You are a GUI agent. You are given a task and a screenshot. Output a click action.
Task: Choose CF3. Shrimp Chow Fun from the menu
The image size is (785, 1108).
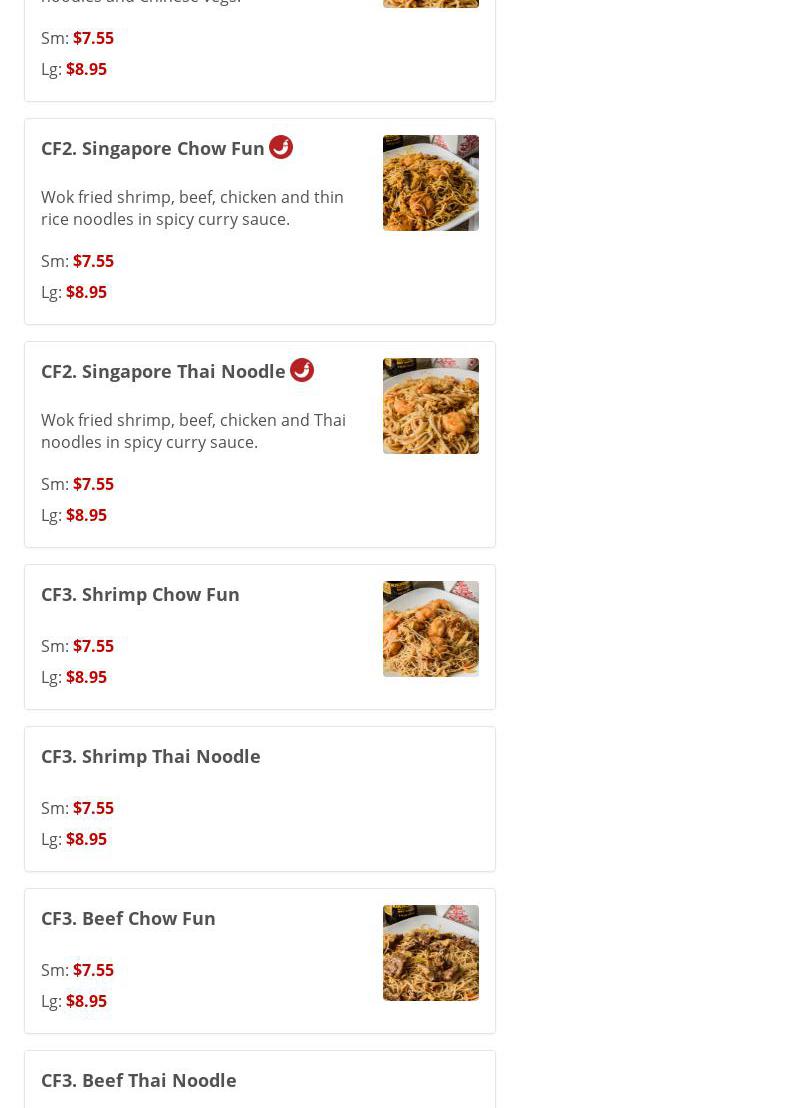140,594
